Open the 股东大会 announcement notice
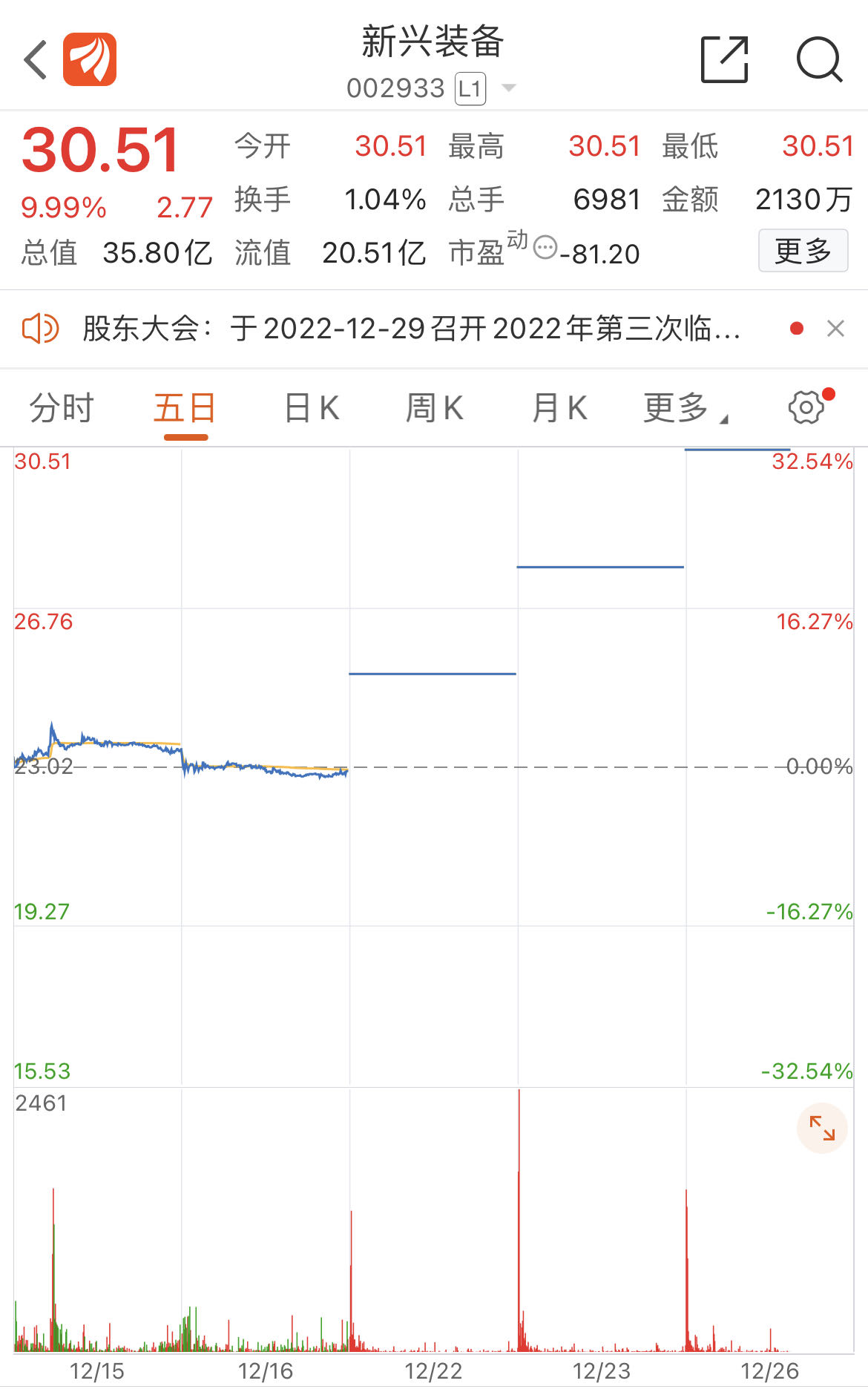 412,329
